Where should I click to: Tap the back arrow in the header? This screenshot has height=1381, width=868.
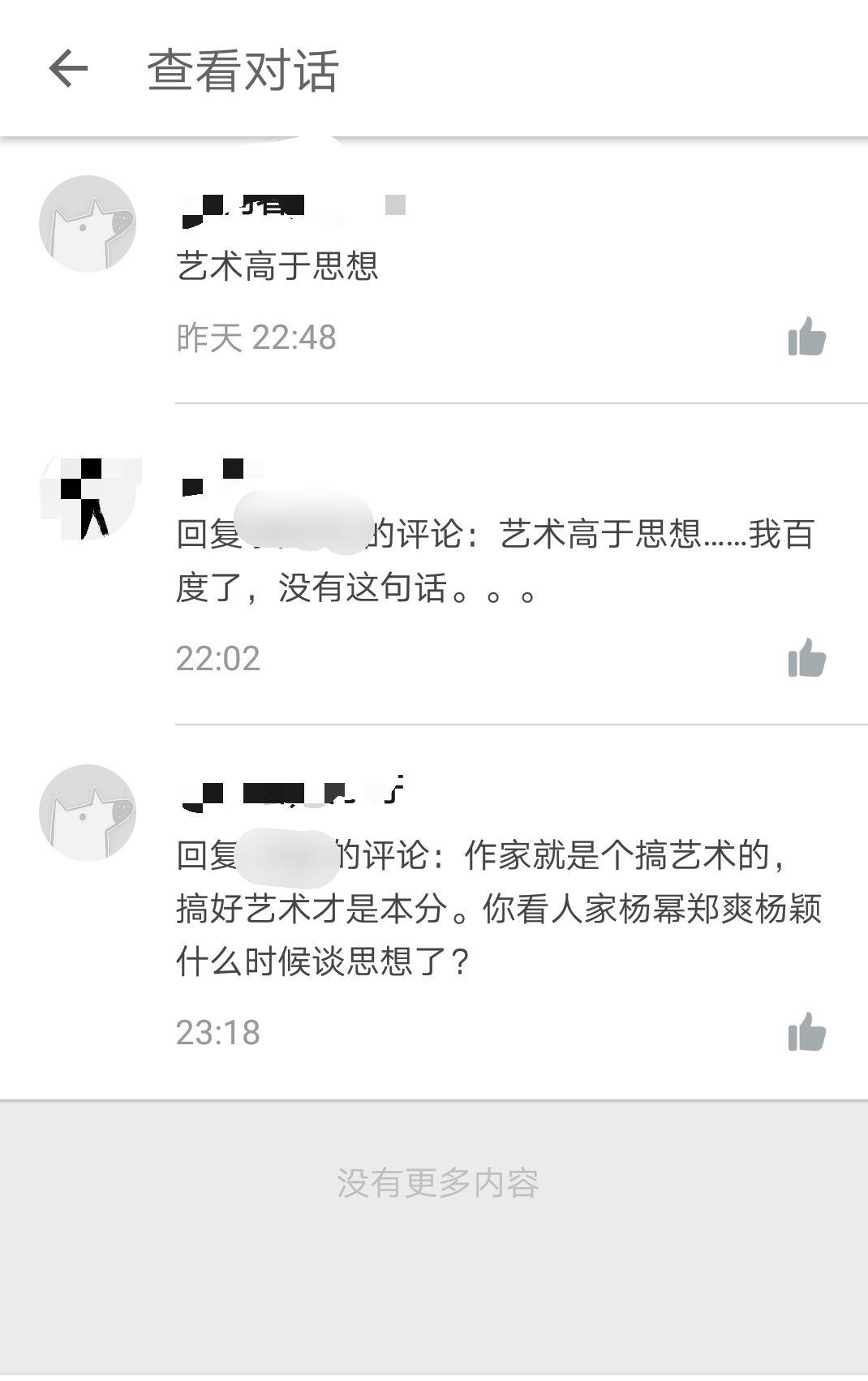(x=67, y=69)
